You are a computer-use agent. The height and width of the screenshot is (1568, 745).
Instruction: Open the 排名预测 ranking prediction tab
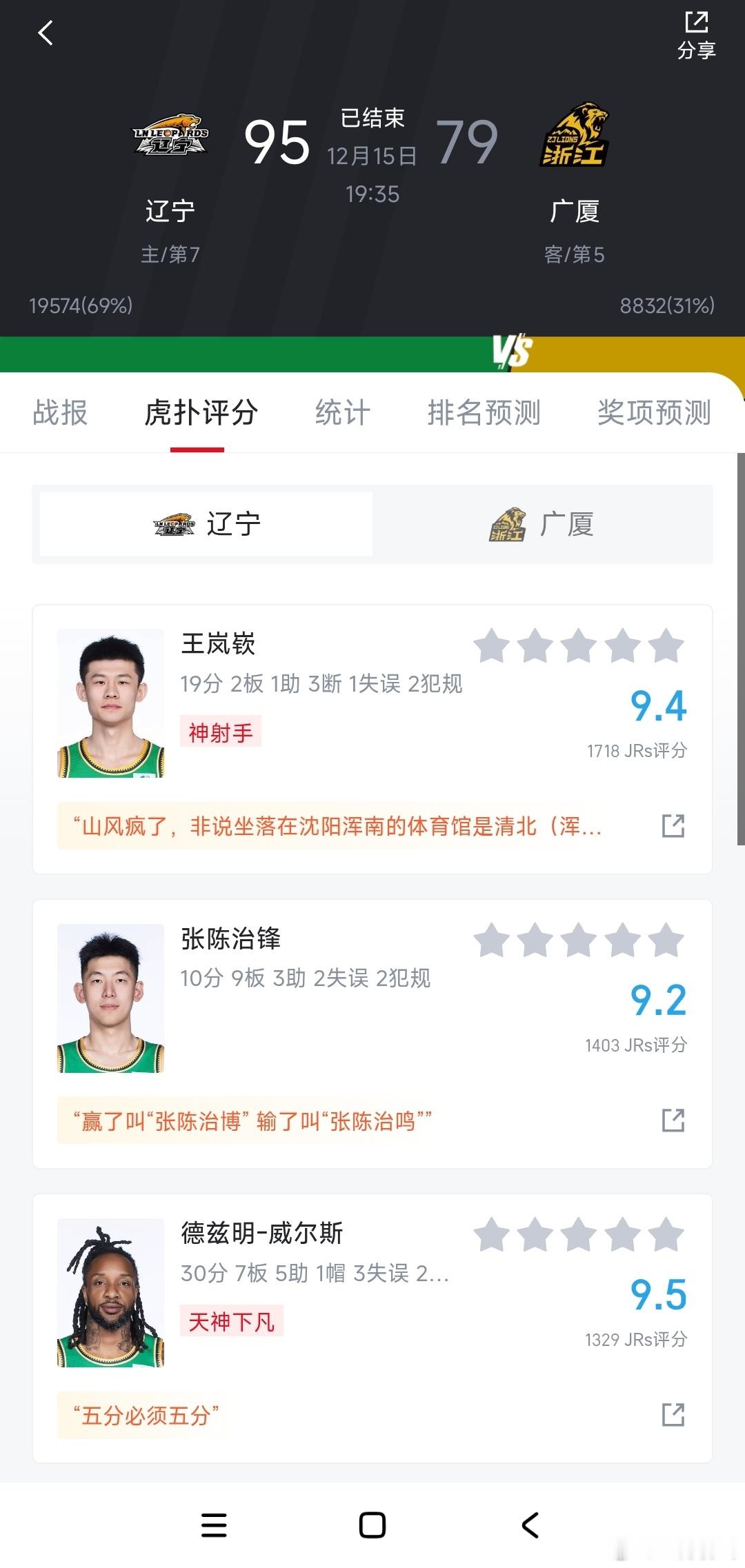483,414
